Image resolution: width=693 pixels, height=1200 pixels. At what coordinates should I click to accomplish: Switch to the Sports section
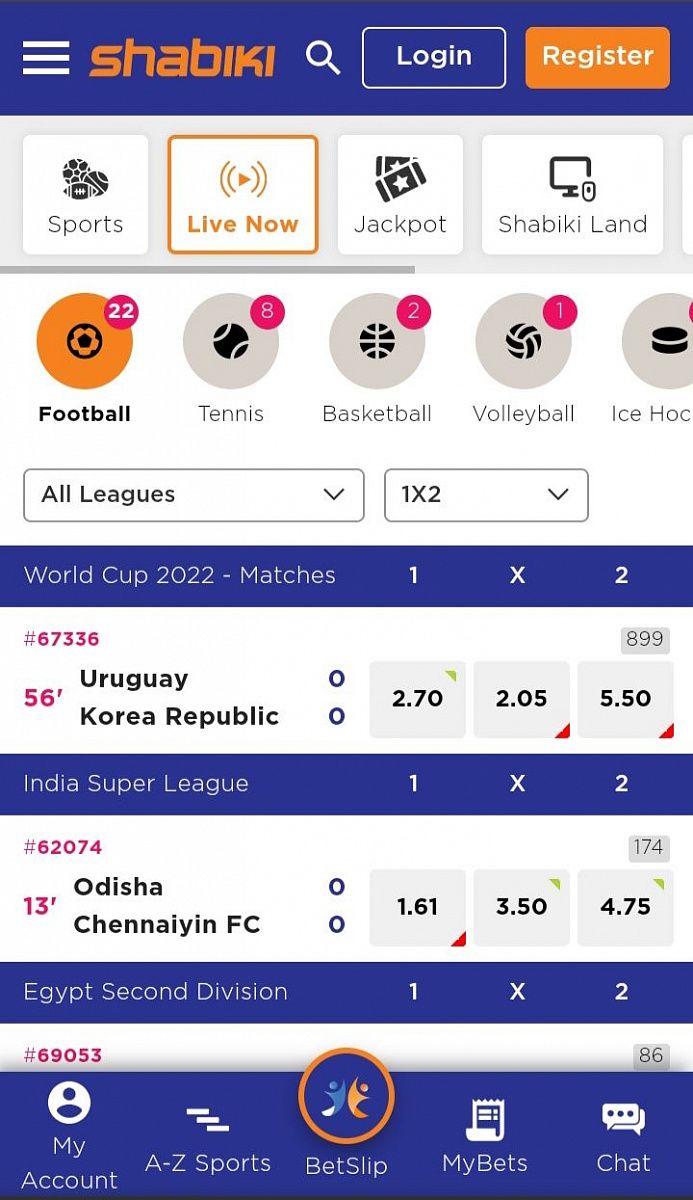click(x=85, y=195)
